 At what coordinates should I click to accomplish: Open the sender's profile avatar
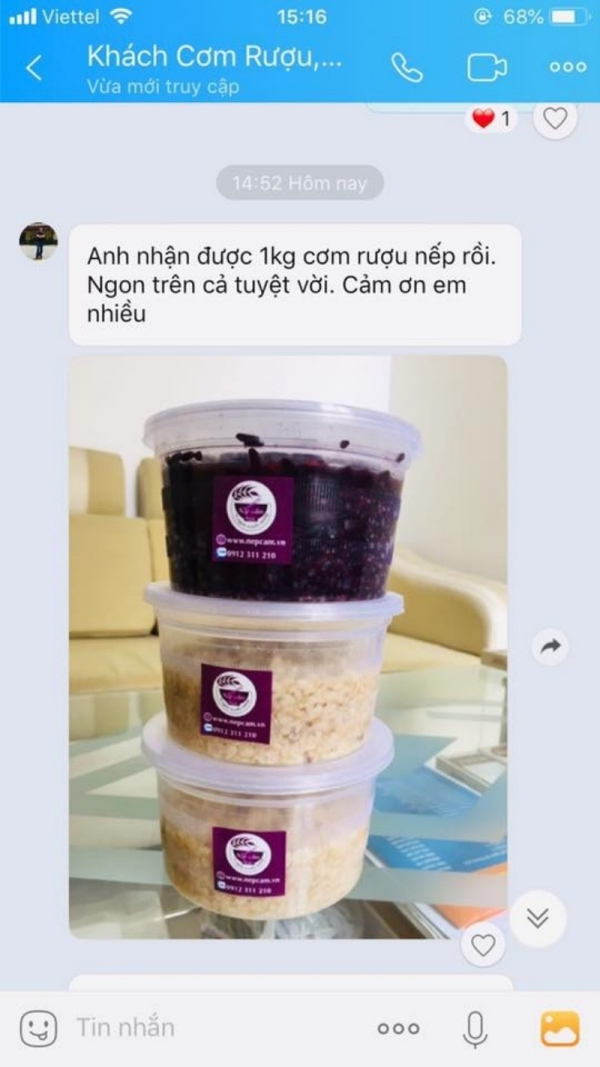(x=38, y=242)
